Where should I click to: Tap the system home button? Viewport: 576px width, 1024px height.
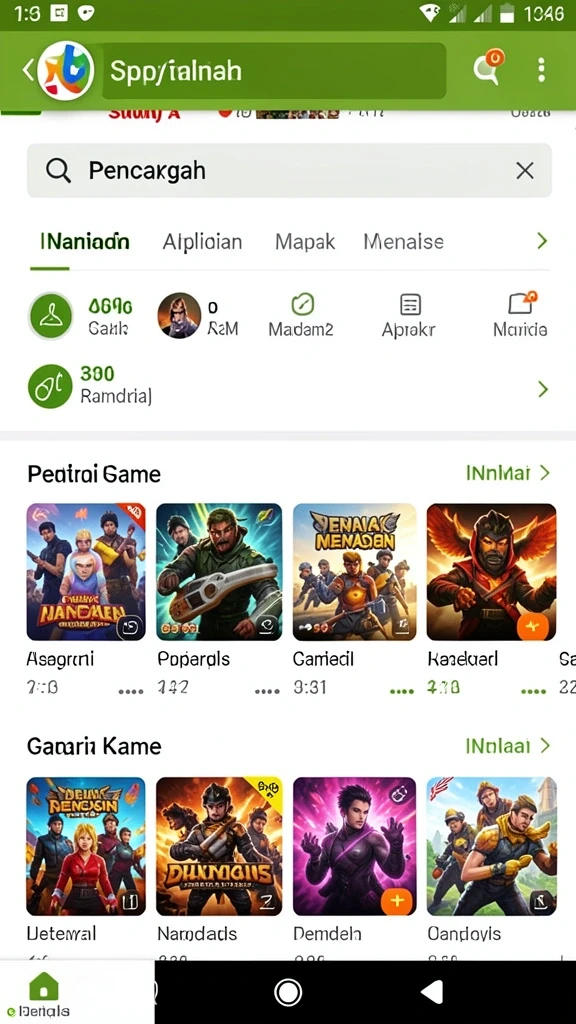(x=288, y=992)
